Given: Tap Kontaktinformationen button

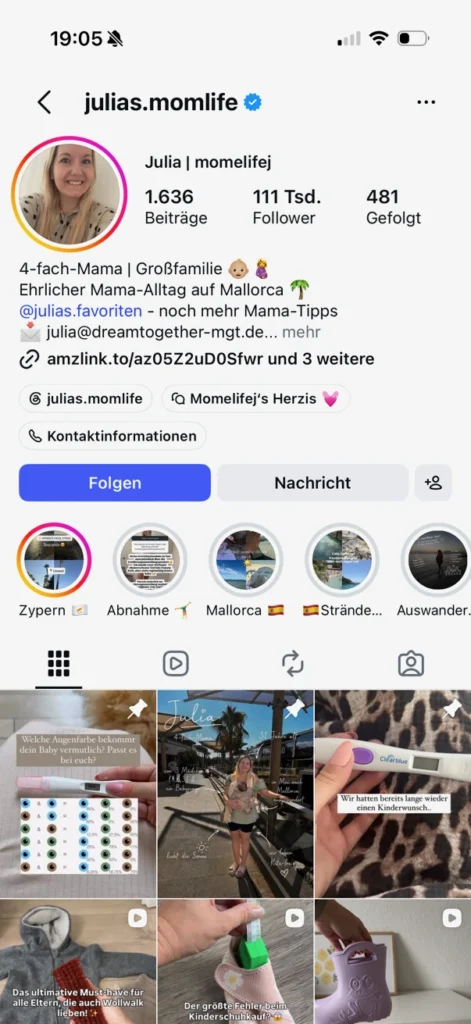Looking at the screenshot, I should (x=112, y=436).
